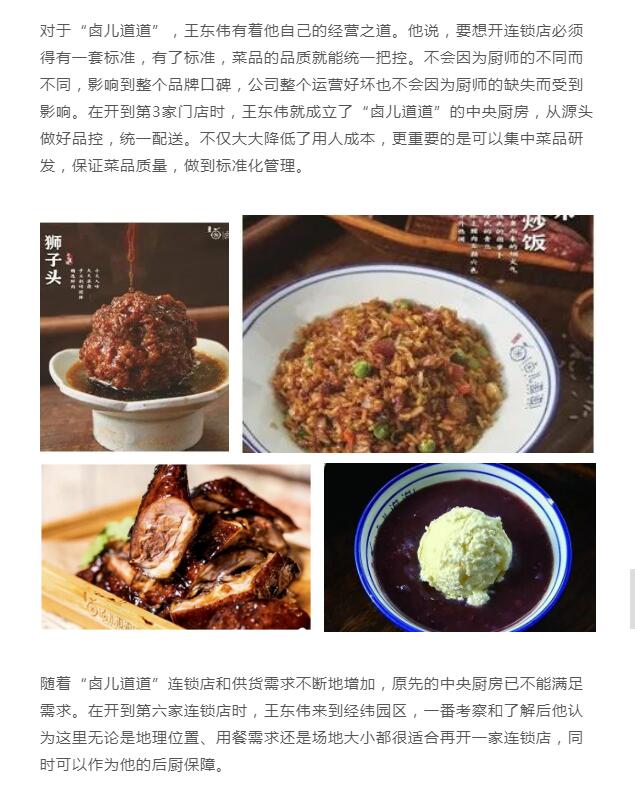Open the fried rice dish photo

[417, 334]
